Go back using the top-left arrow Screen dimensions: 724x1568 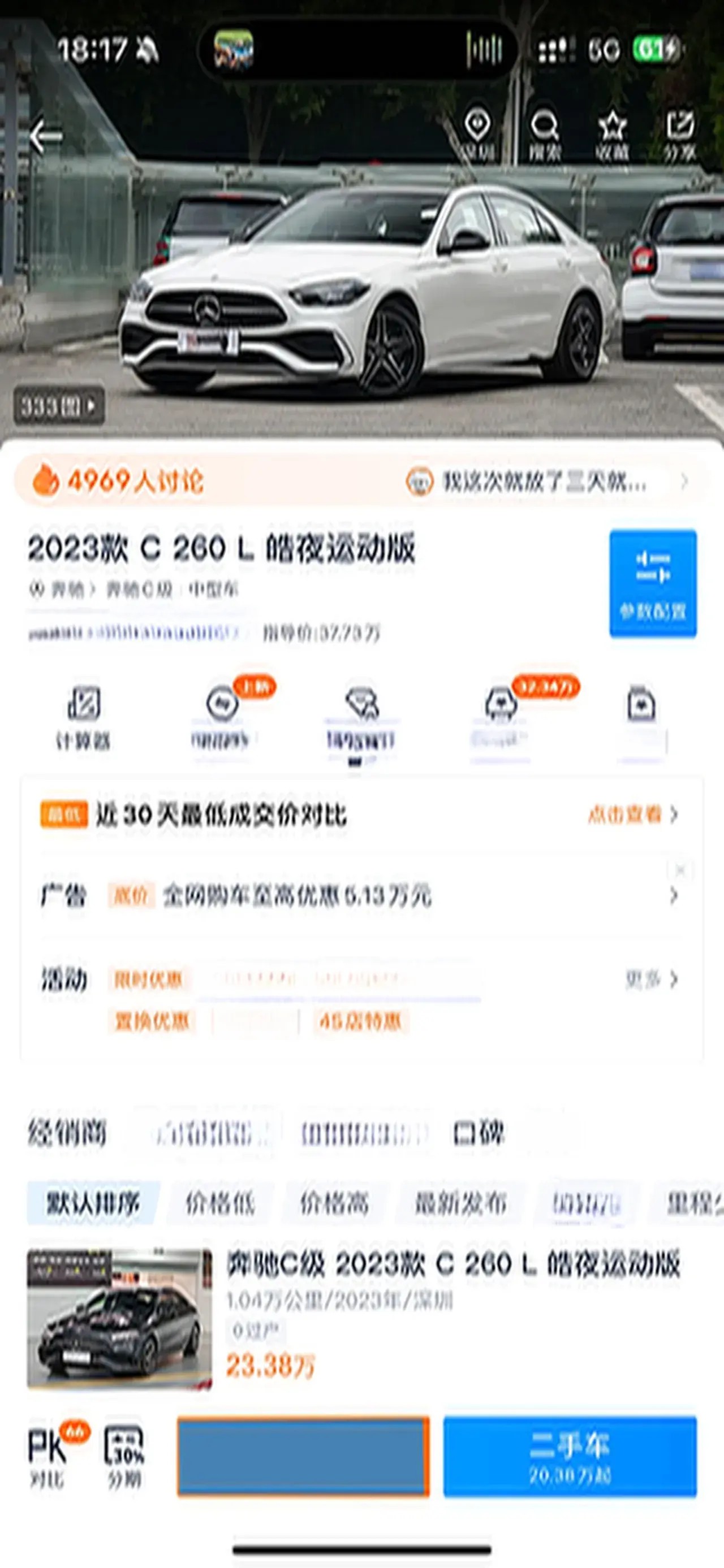(x=45, y=135)
